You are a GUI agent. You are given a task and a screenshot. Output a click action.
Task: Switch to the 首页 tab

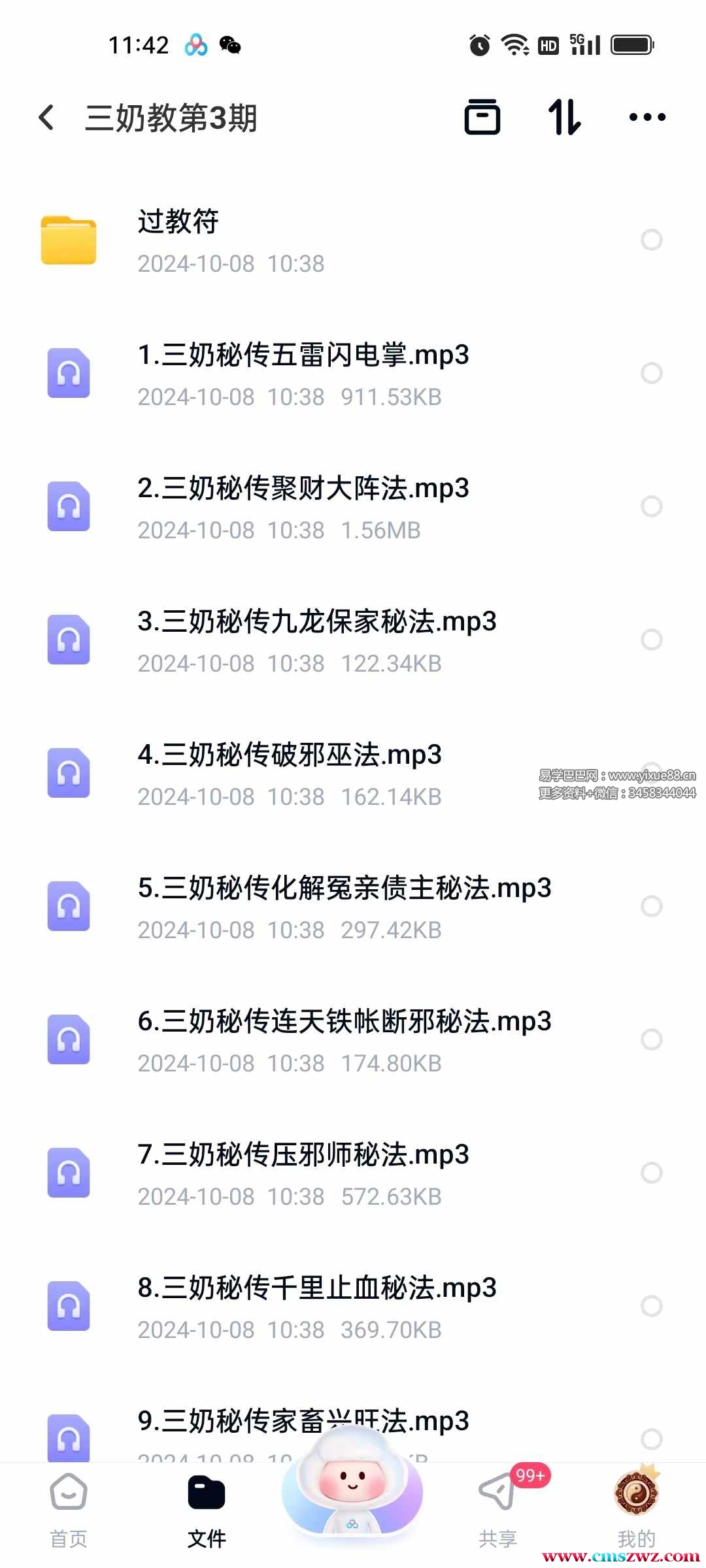69,1511
